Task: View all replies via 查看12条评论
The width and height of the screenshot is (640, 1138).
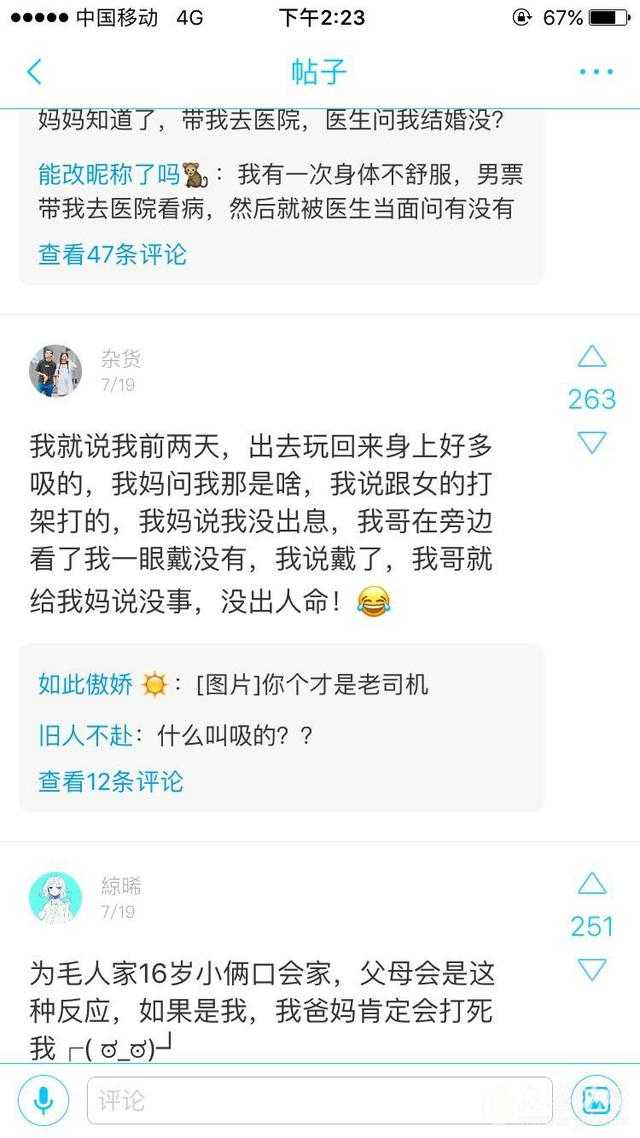Action: [110, 780]
